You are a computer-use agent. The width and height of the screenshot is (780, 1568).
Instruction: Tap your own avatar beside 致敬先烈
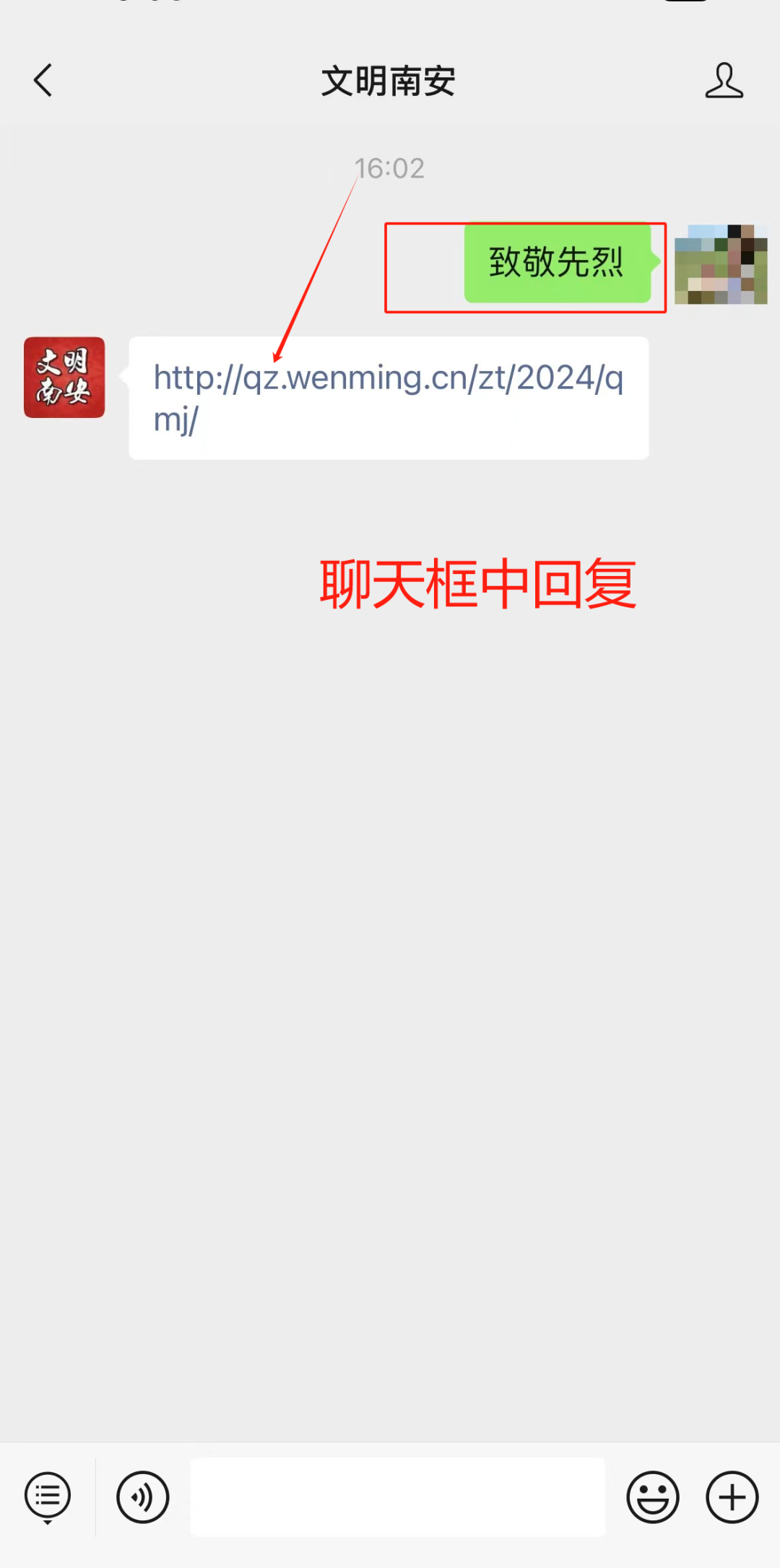pyautogui.click(x=721, y=264)
